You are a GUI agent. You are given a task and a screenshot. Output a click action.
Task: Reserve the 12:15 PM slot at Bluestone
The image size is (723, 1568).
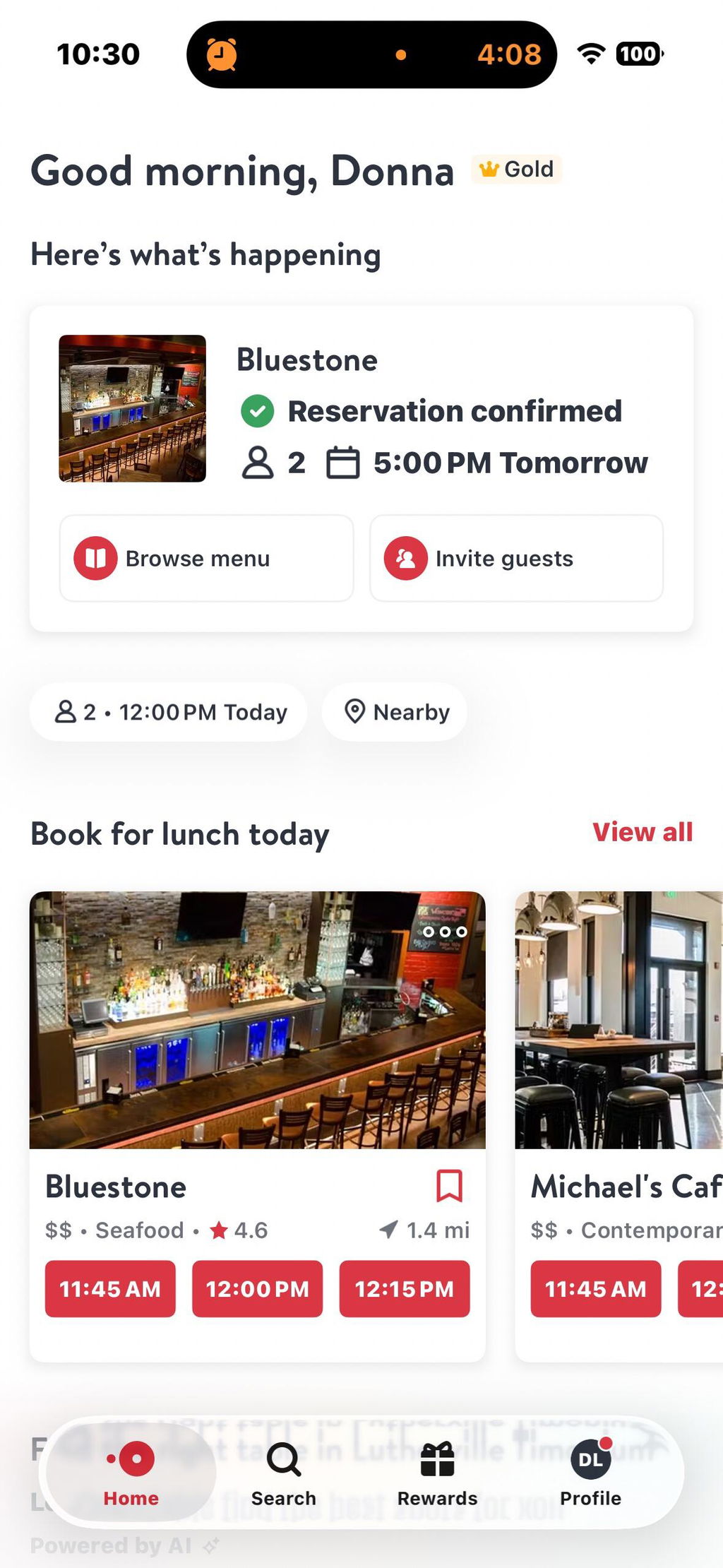point(405,1289)
